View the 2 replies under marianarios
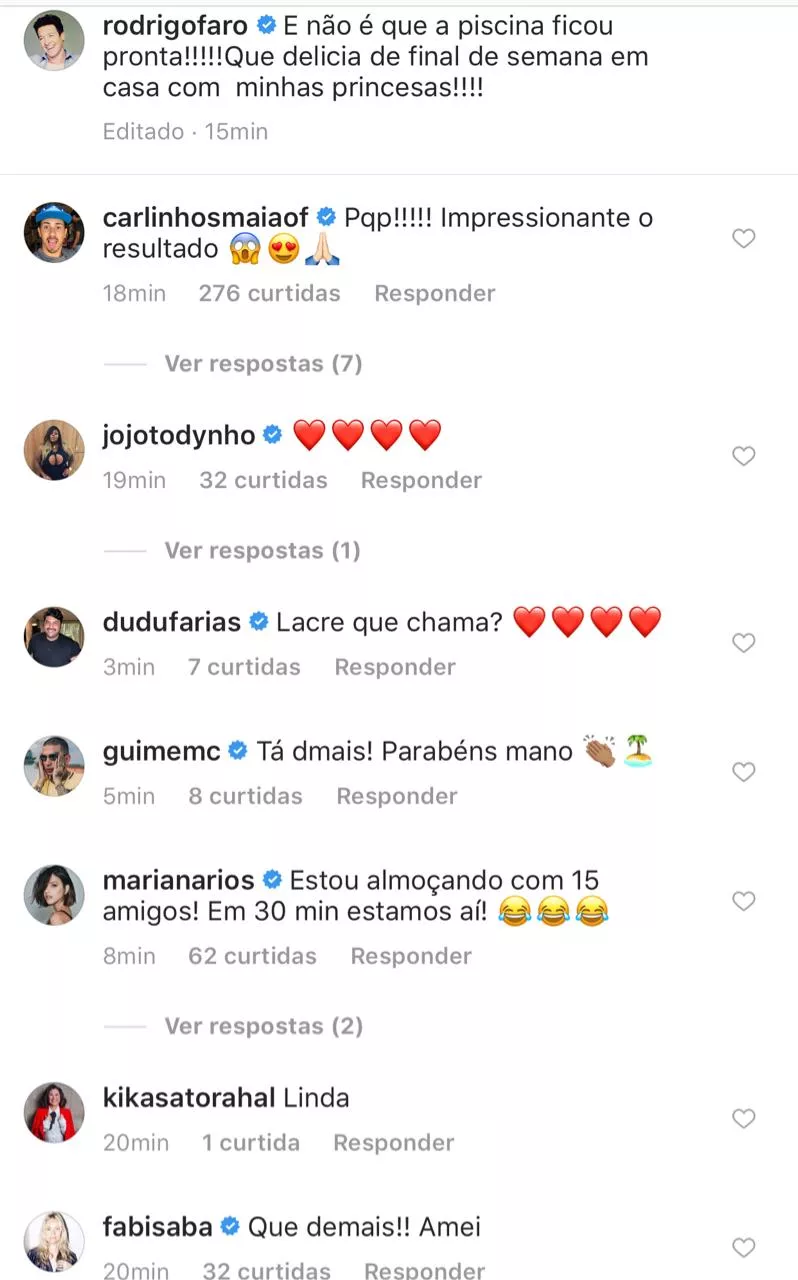 [263, 1026]
